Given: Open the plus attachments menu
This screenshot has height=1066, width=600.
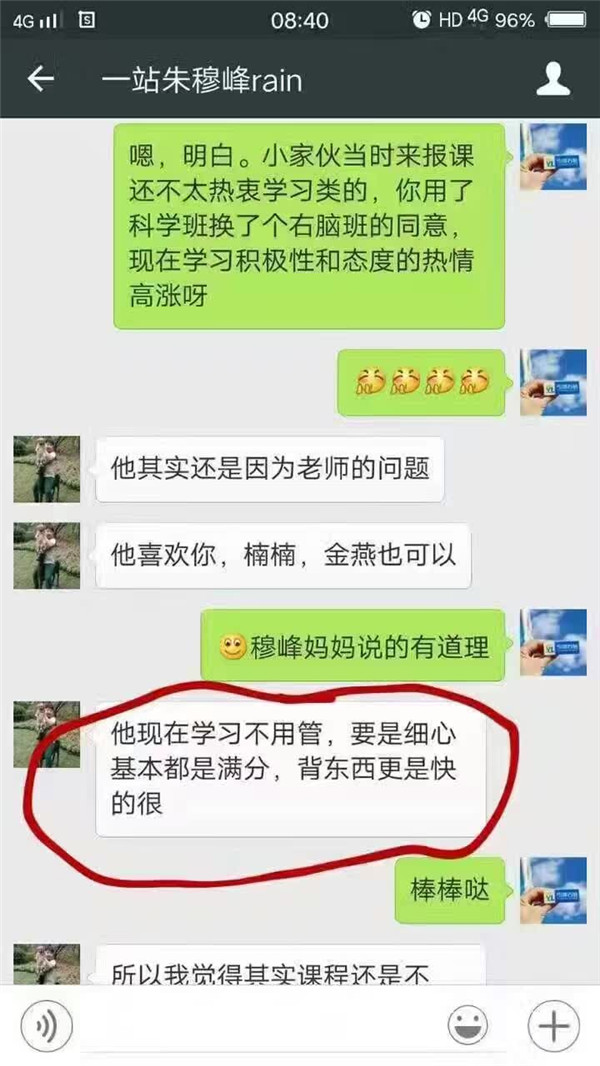Looking at the screenshot, I should (553, 1027).
